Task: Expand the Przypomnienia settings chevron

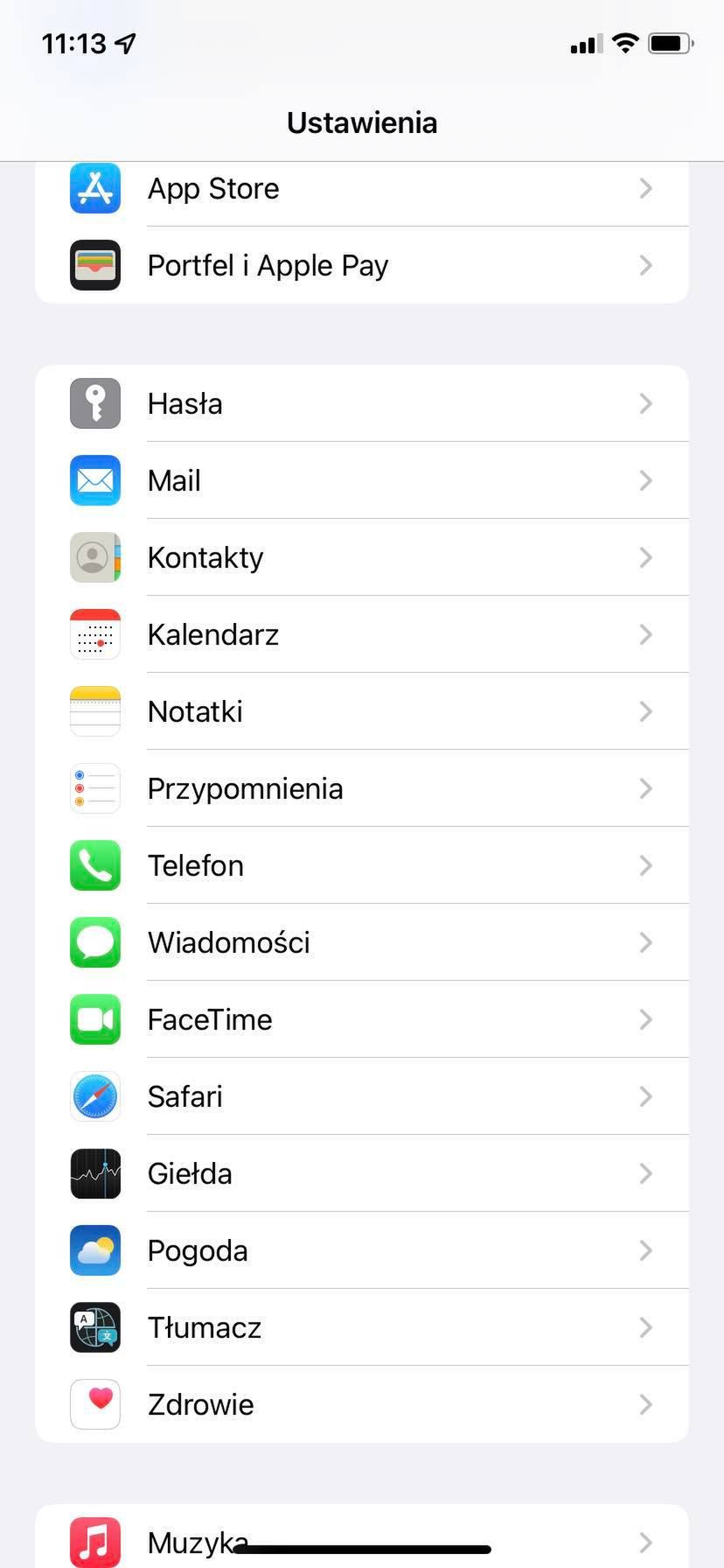Action: 645,788
